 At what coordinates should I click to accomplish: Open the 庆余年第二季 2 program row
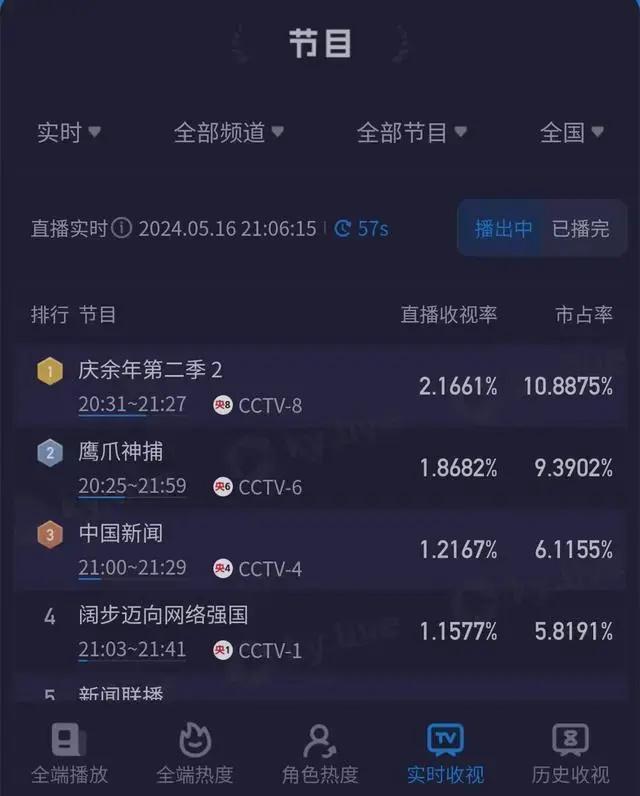point(320,386)
